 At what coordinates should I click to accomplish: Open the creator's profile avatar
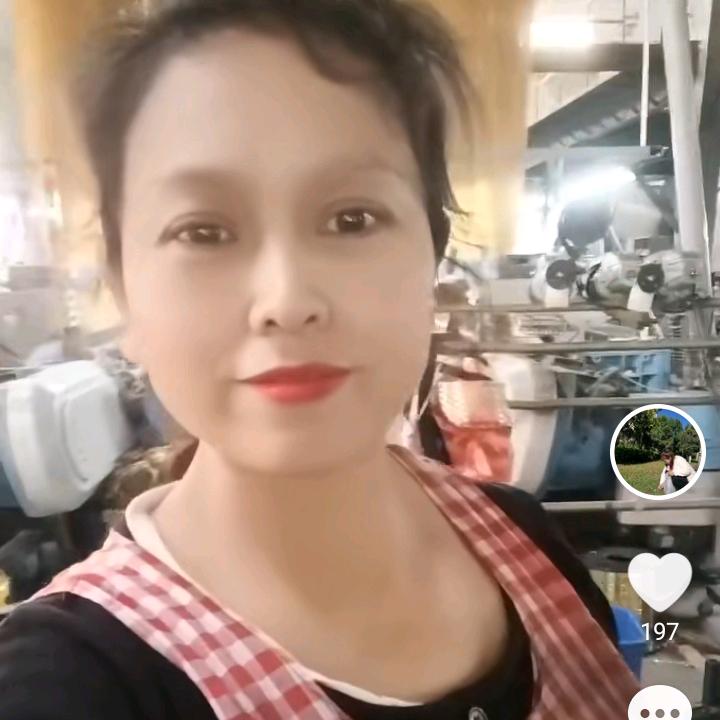coord(658,452)
